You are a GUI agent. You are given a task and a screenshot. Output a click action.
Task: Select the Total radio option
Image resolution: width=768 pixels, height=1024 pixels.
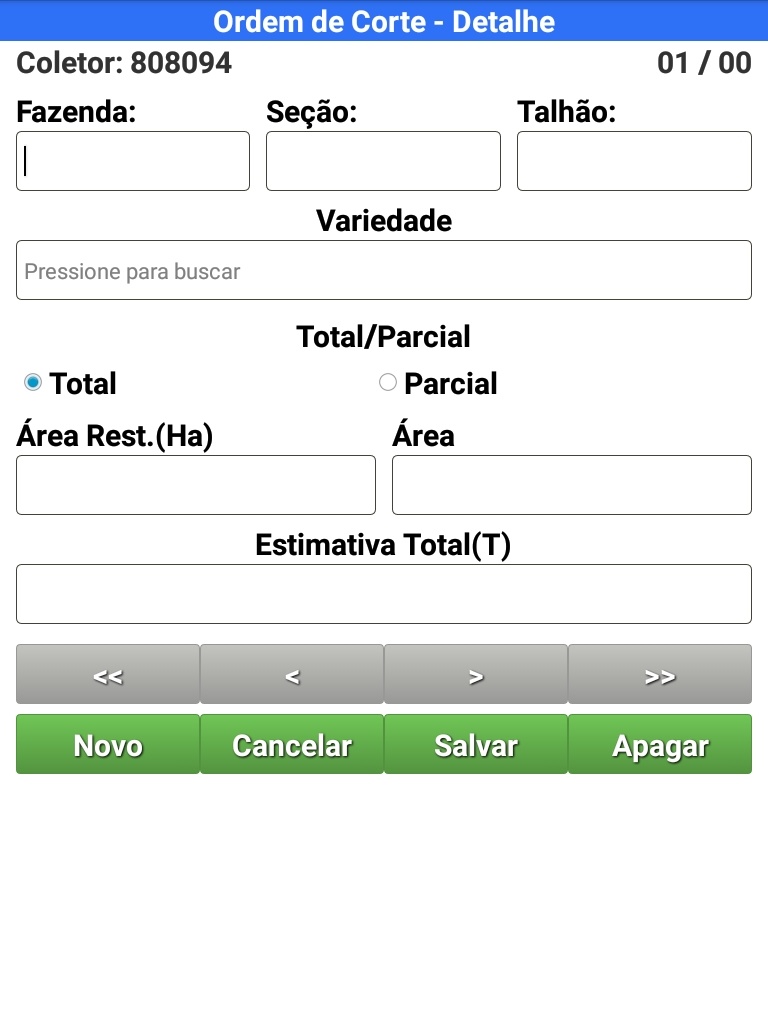click(33, 383)
